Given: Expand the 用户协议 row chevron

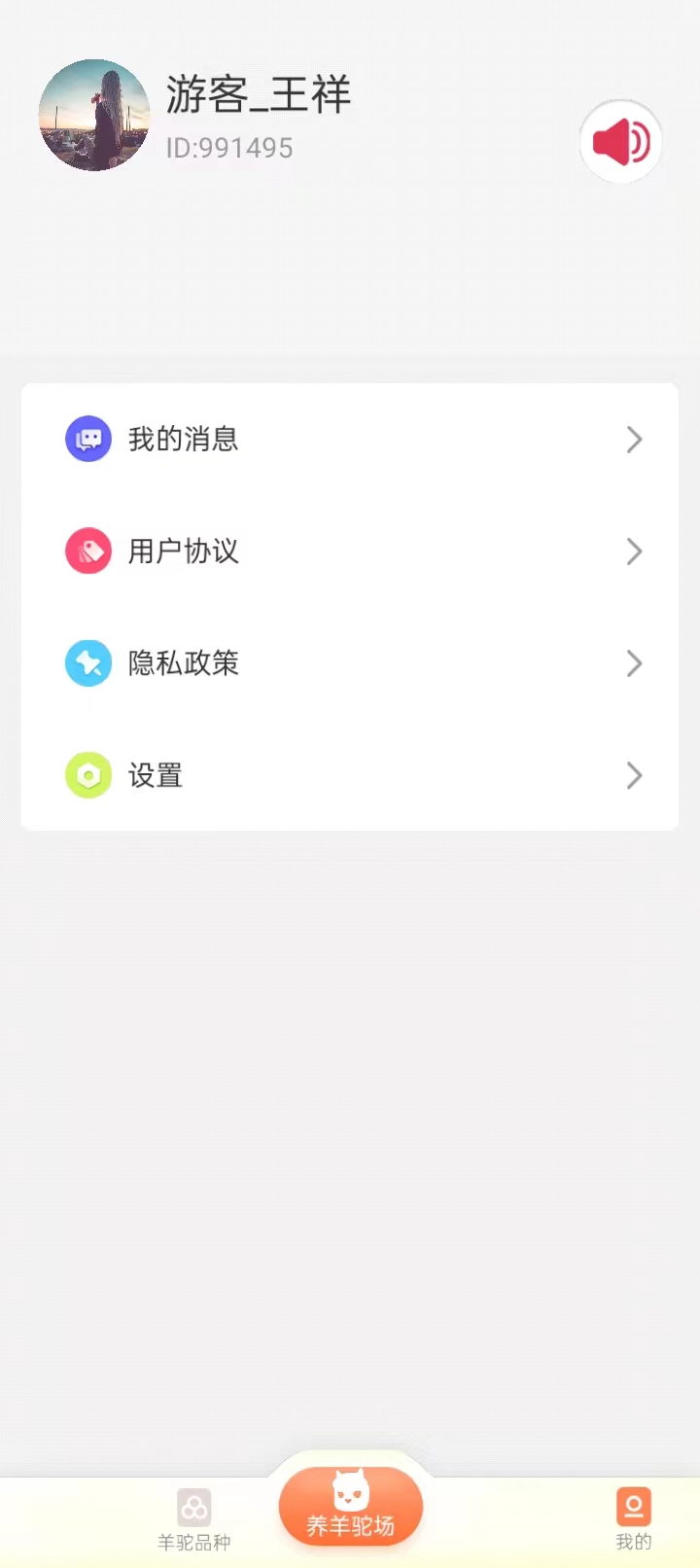Looking at the screenshot, I should [634, 551].
